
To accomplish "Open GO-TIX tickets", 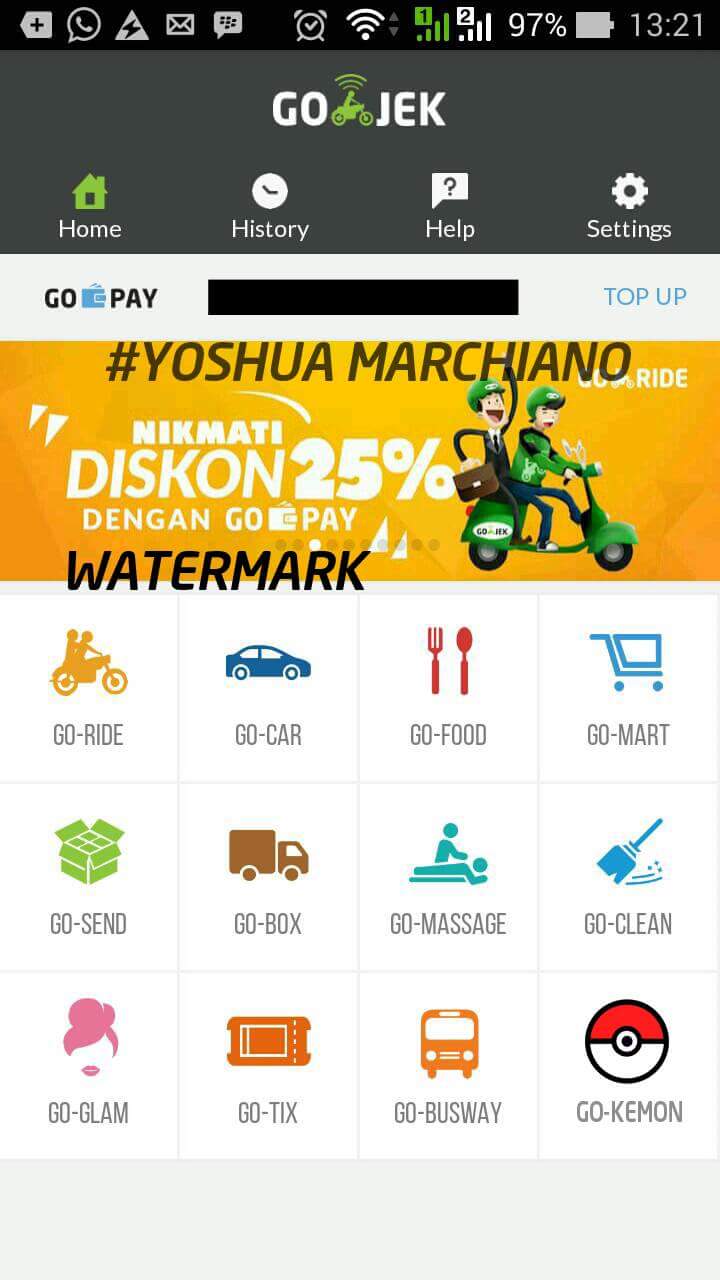I will coord(268,1066).
